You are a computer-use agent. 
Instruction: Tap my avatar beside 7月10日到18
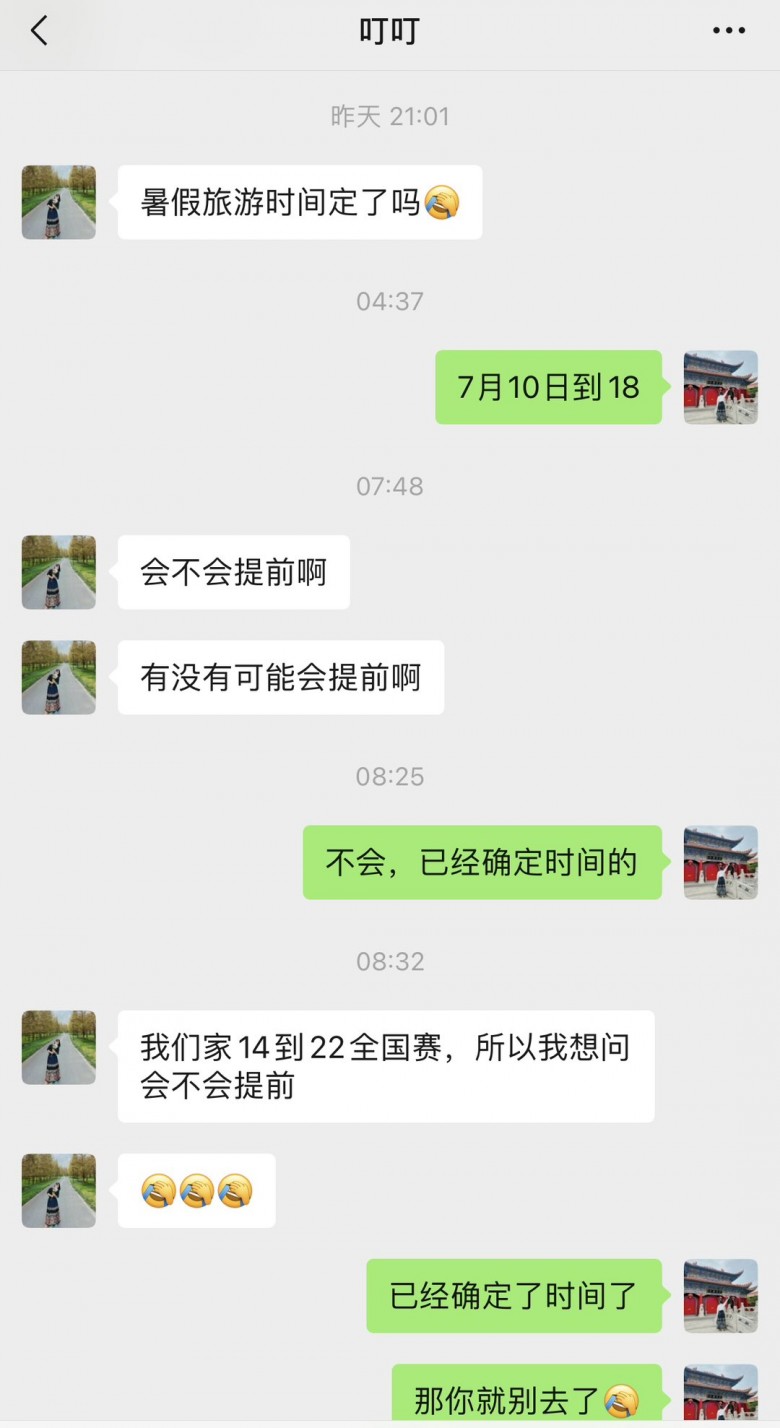720,387
